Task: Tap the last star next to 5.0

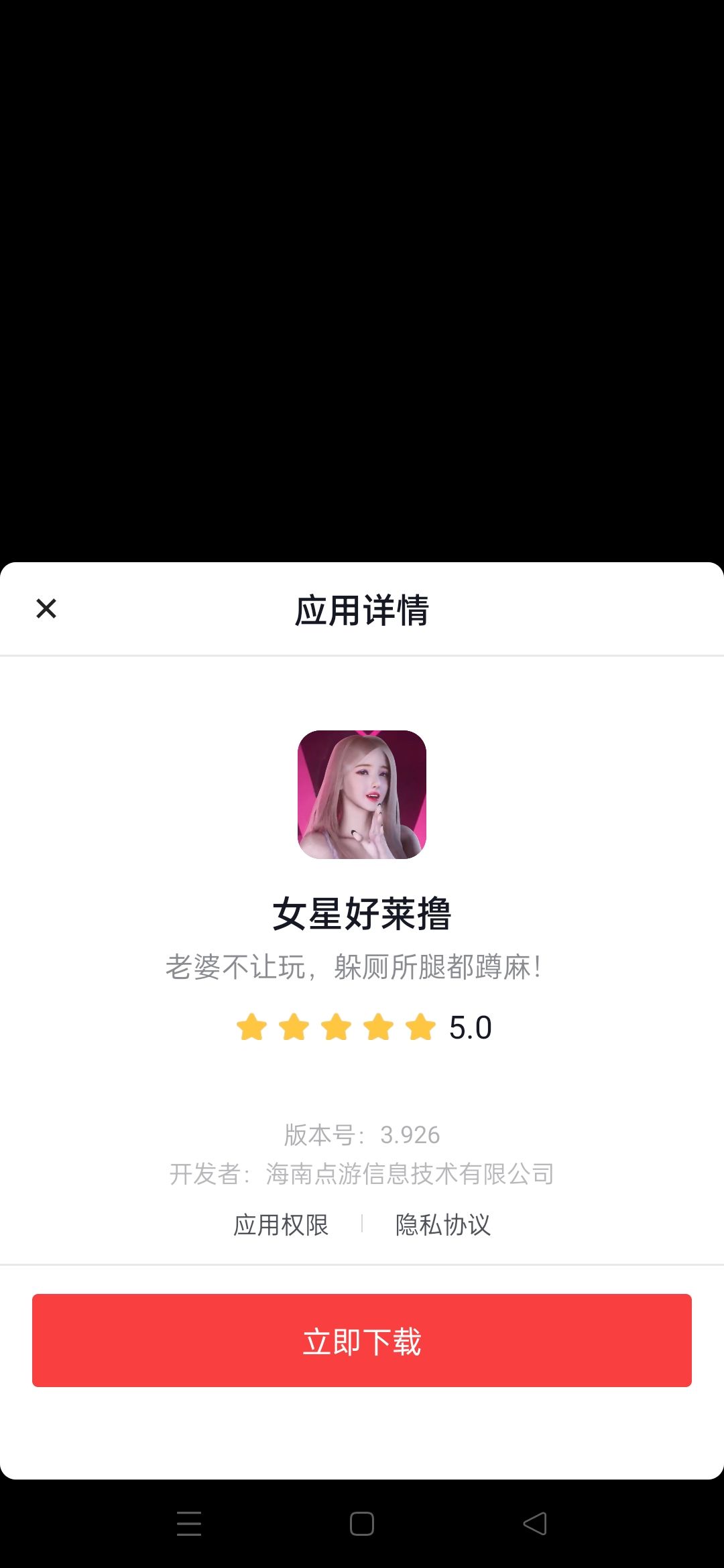Action: (x=420, y=1025)
